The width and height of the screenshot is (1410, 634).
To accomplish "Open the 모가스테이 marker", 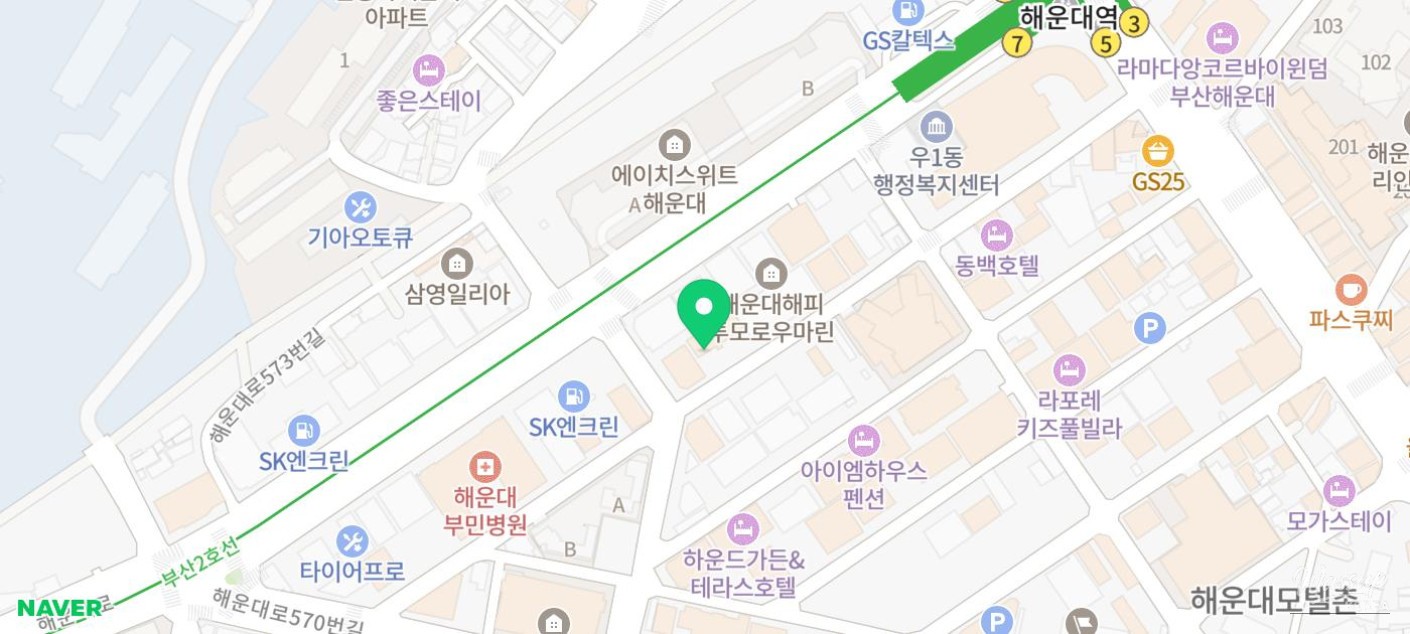I will coord(1339,491).
